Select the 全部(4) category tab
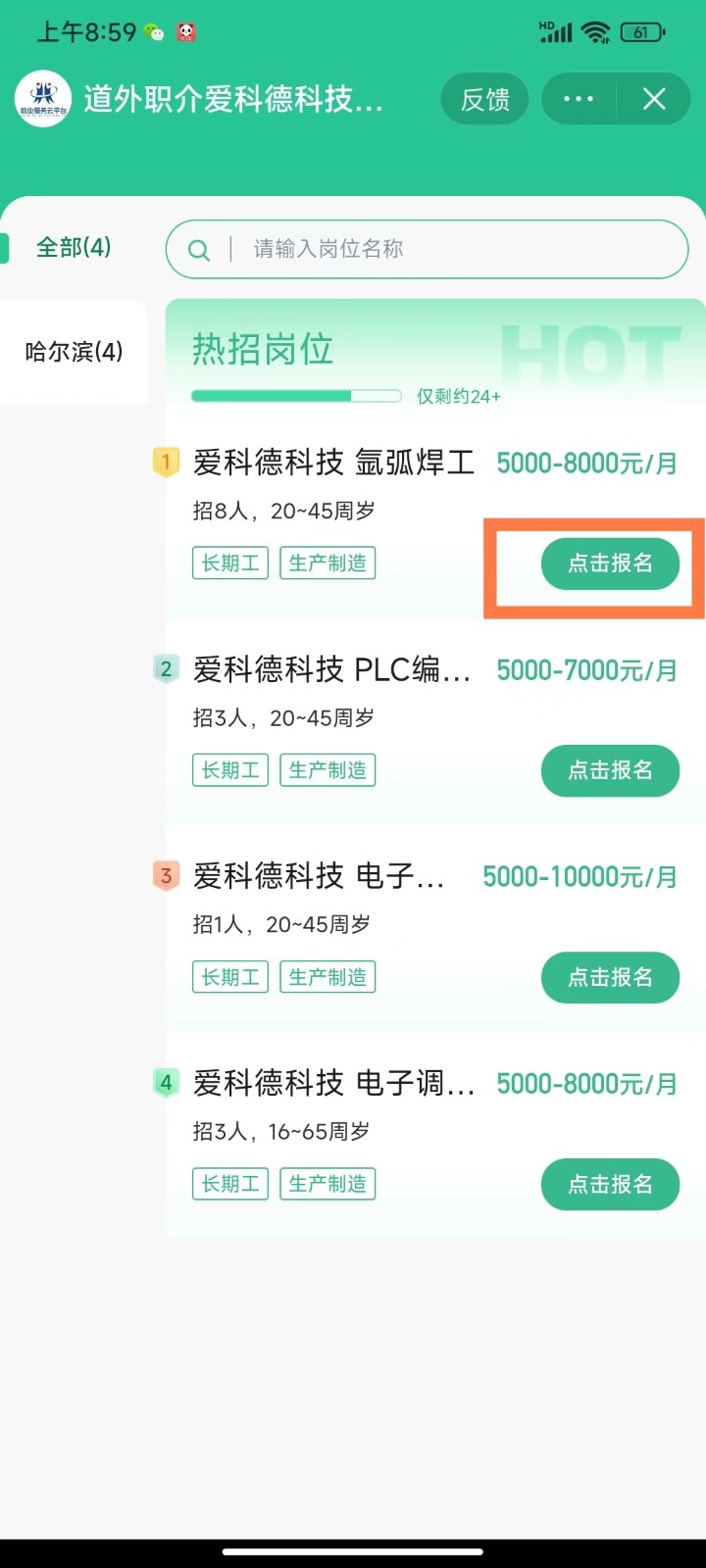This screenshot has width=706, height=1568. pos(74,247)
